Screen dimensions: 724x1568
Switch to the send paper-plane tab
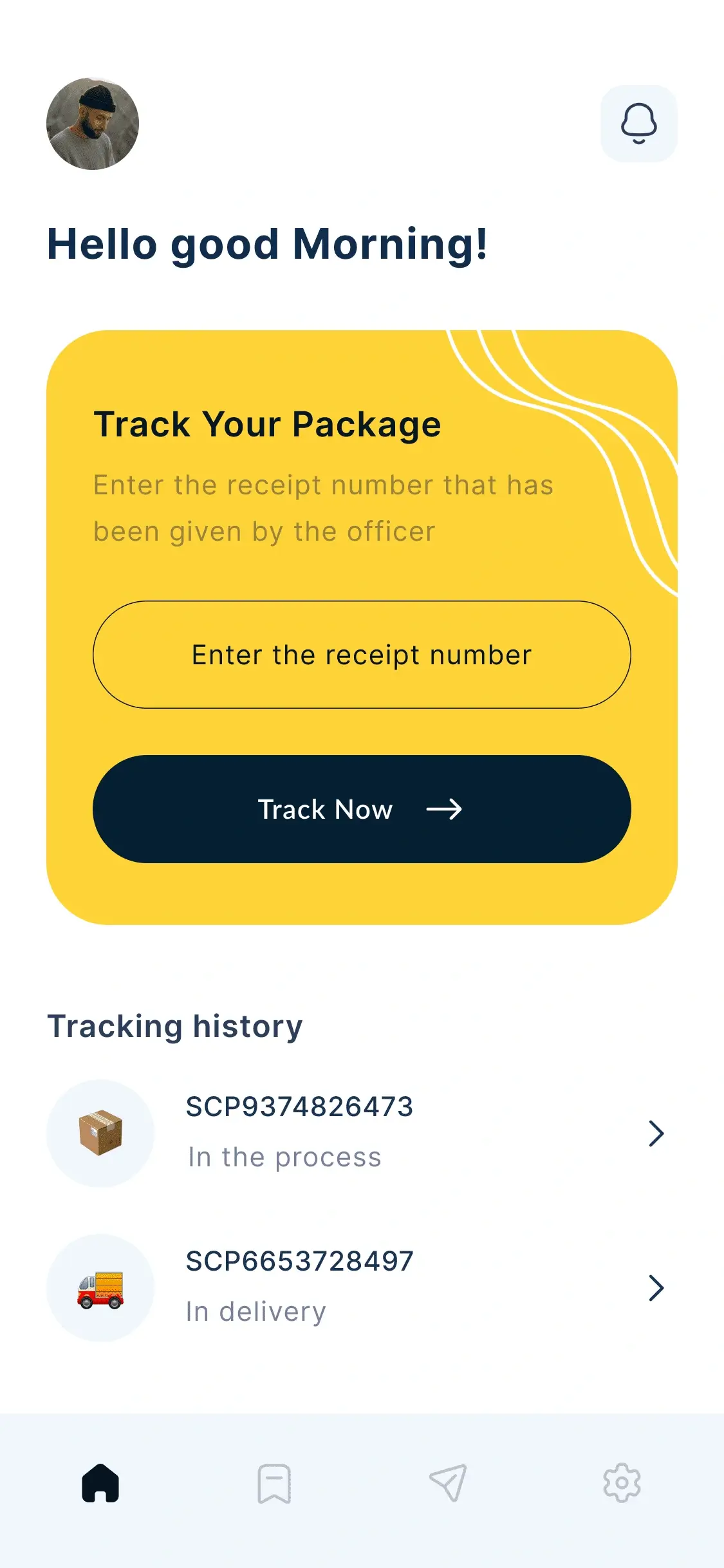(x=448, y=1483)
